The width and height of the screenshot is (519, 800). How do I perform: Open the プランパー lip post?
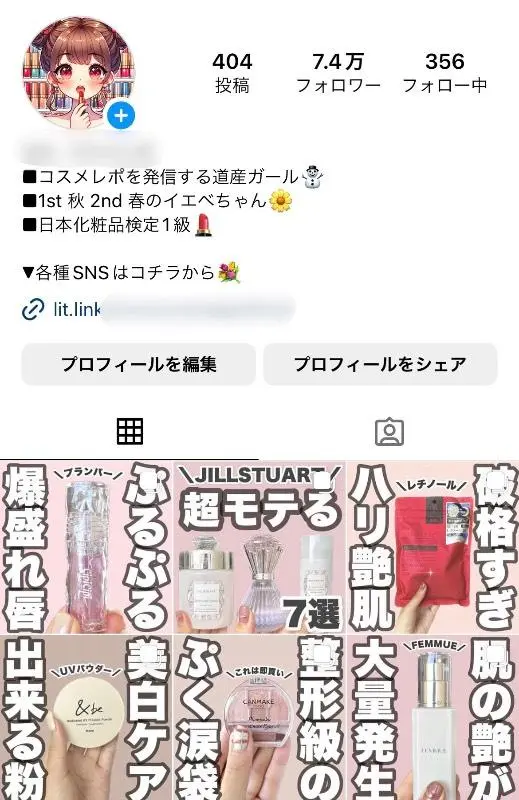pyautogui.click(x=86, y=547)
